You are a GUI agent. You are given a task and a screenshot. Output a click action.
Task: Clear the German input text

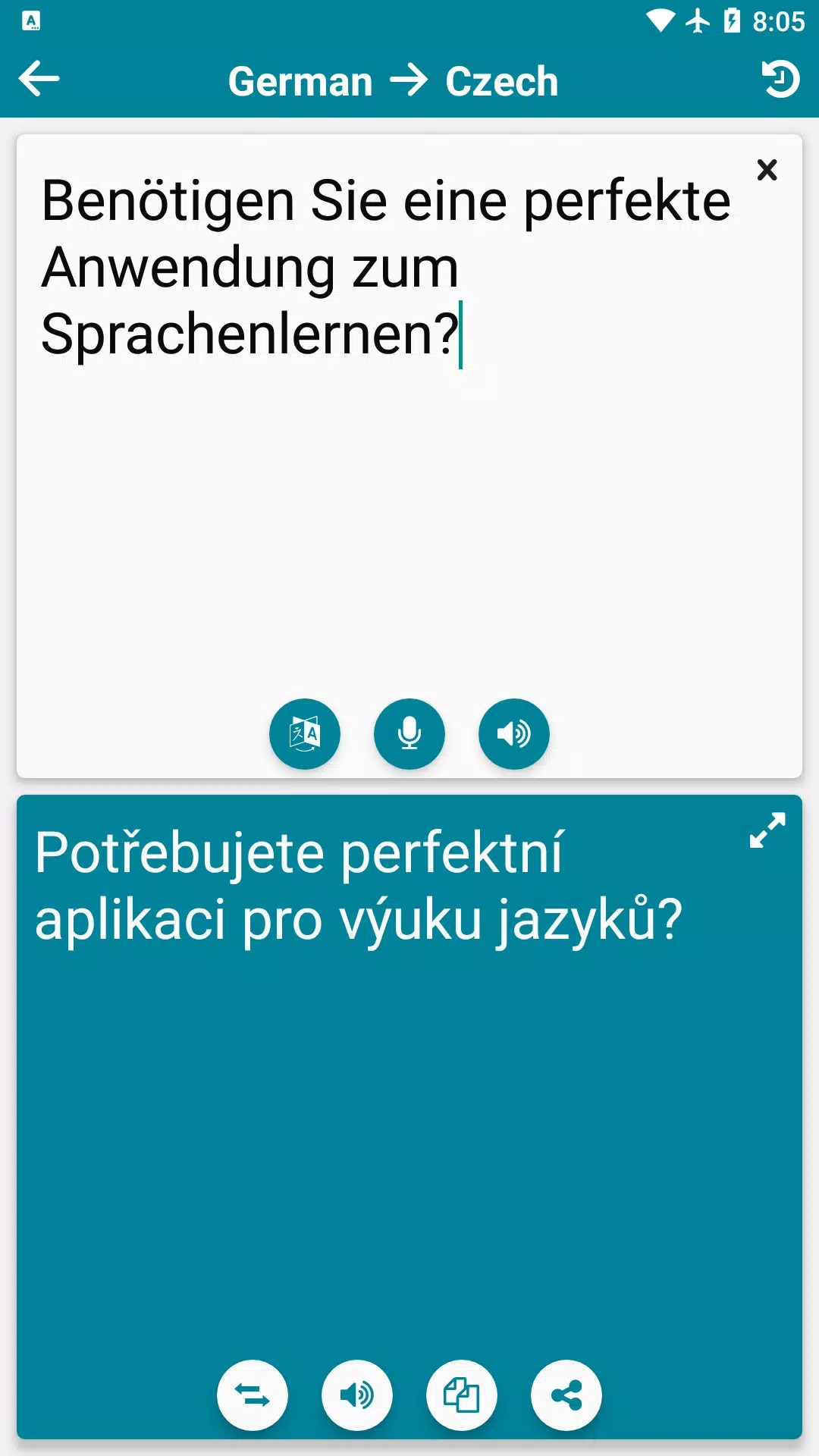click(x=767, y=170)
